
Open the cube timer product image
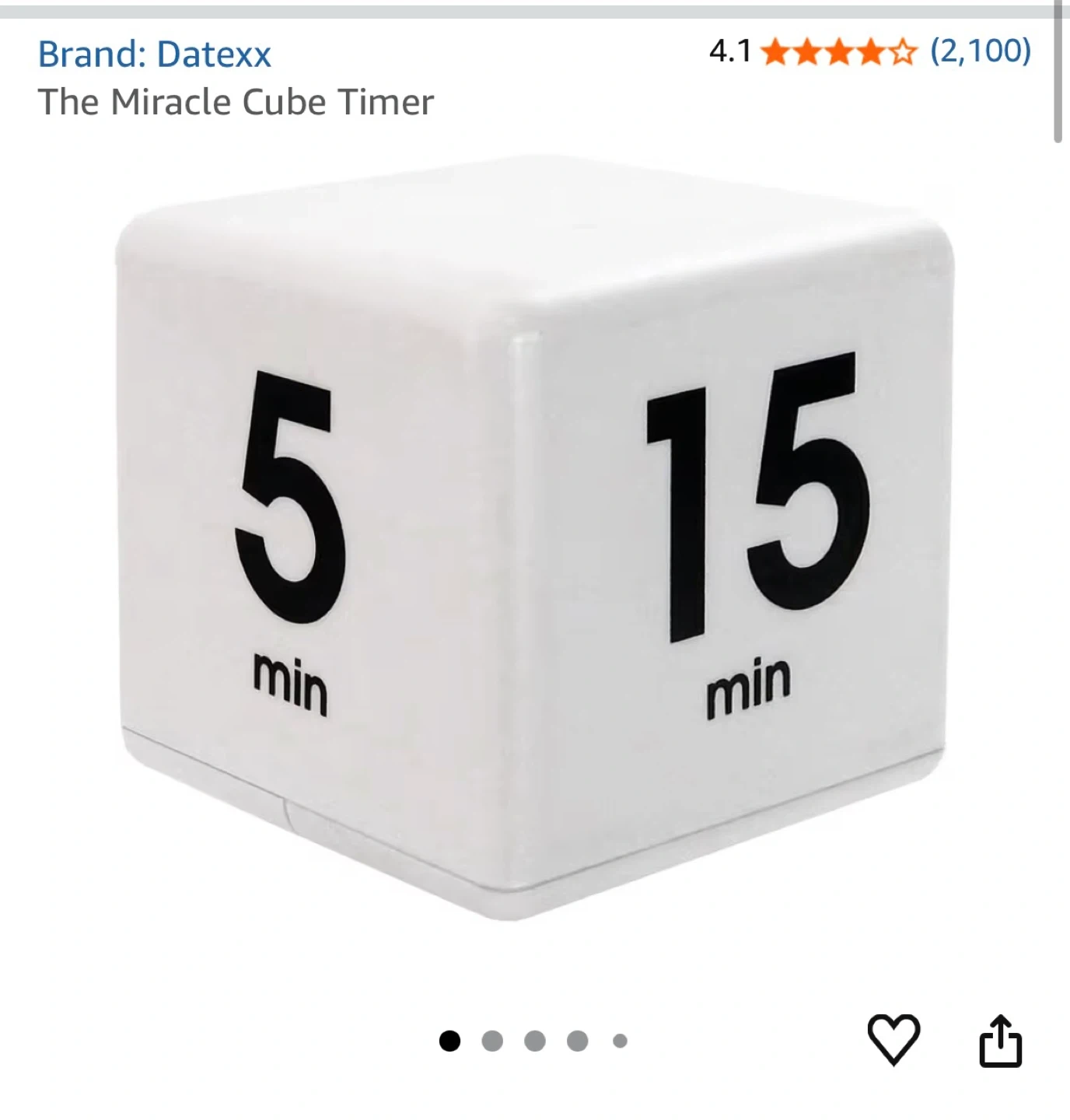[x=535, y=537]
